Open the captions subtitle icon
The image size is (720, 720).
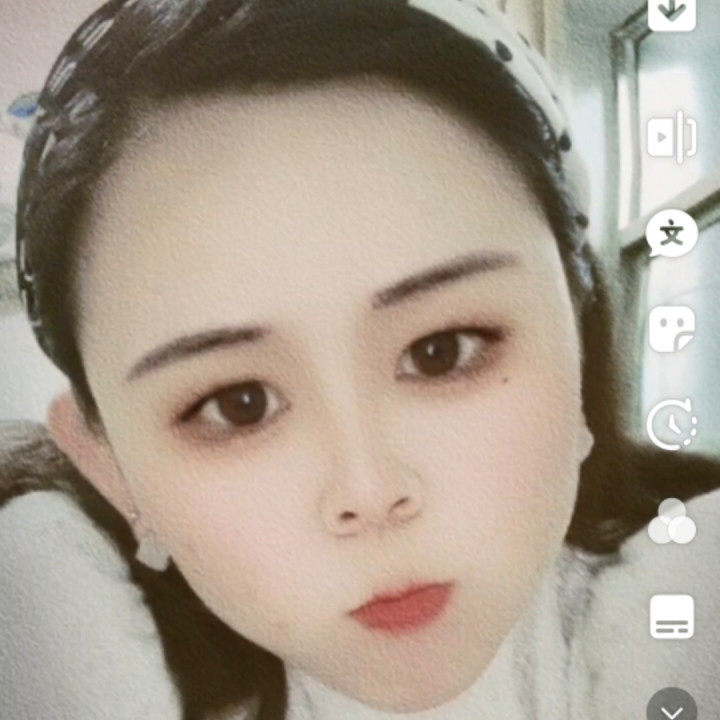click(x=672, y=616)
